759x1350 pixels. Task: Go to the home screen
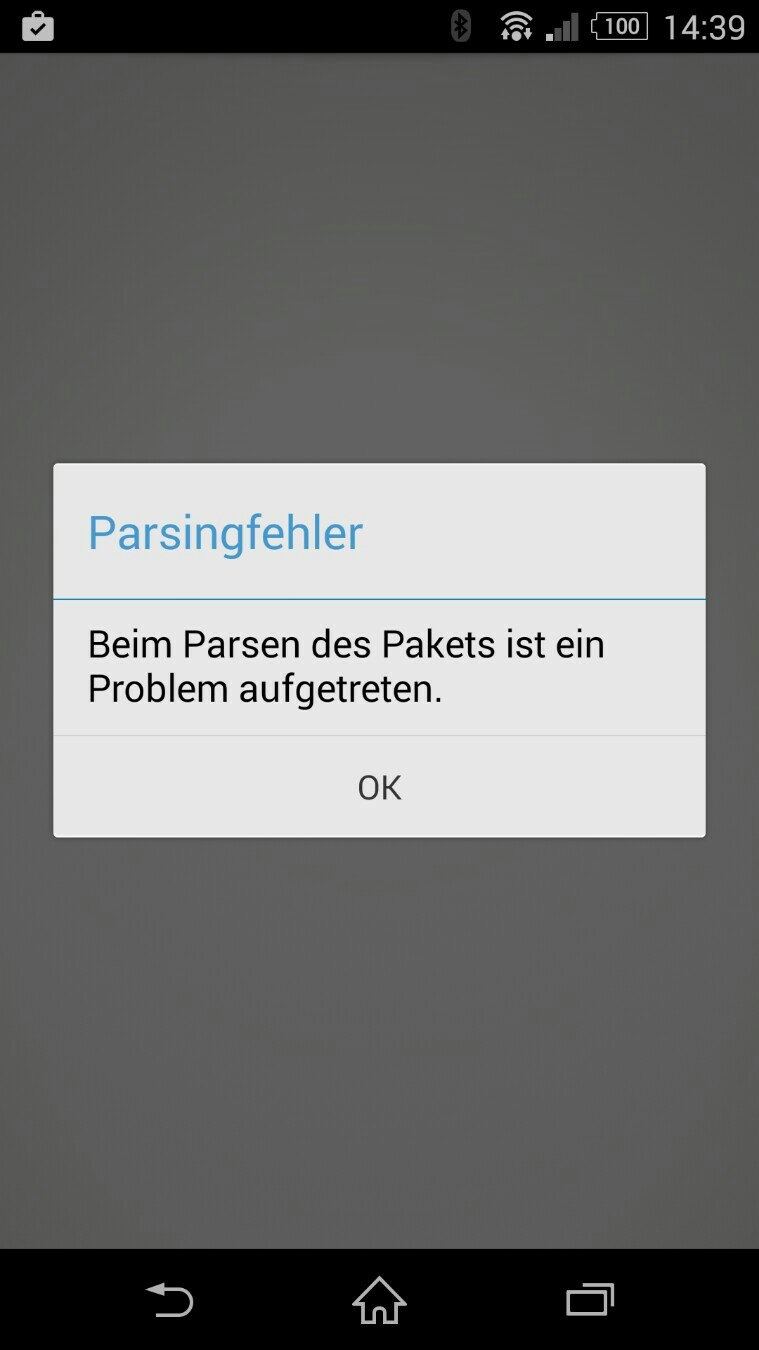[x=380, y=1300]
